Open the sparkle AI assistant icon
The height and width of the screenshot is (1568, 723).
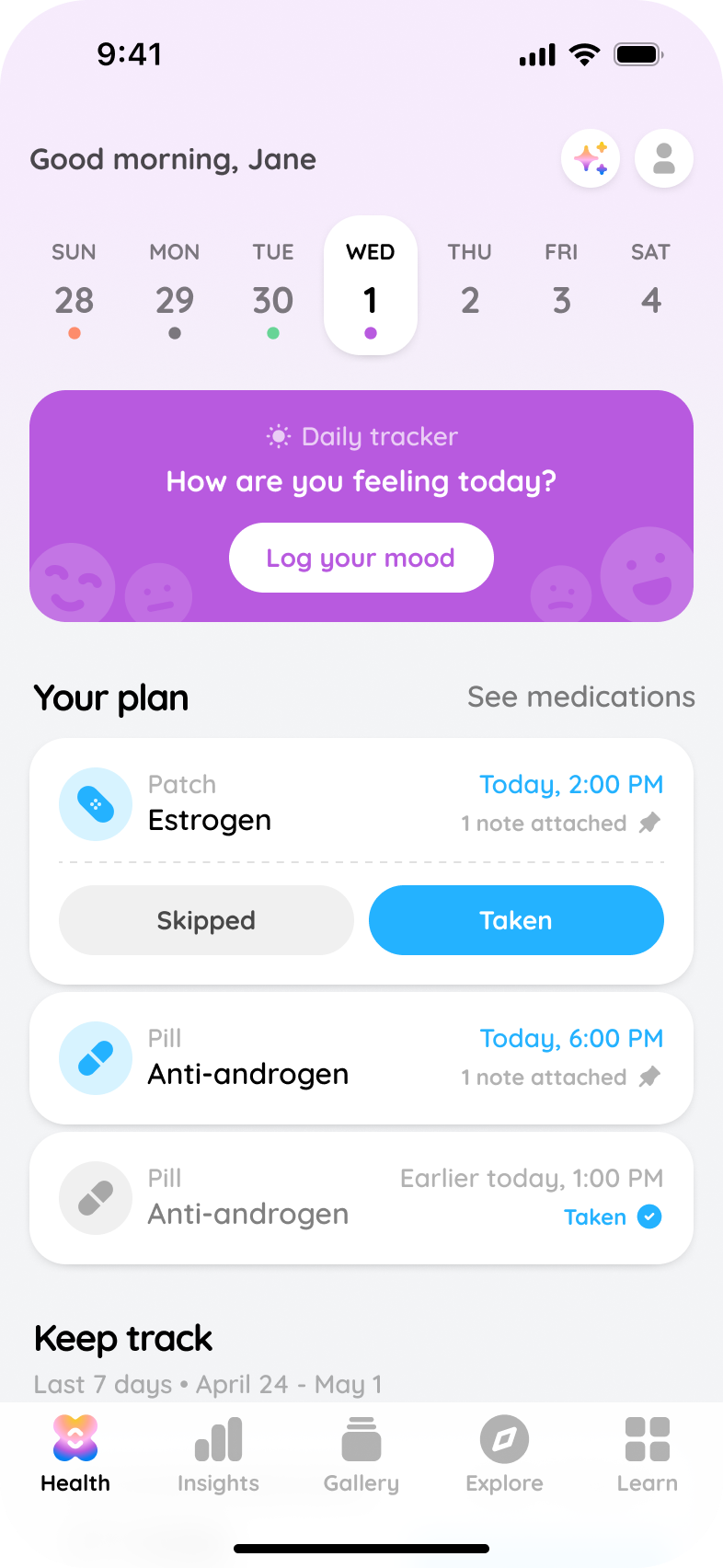(591, 158)
